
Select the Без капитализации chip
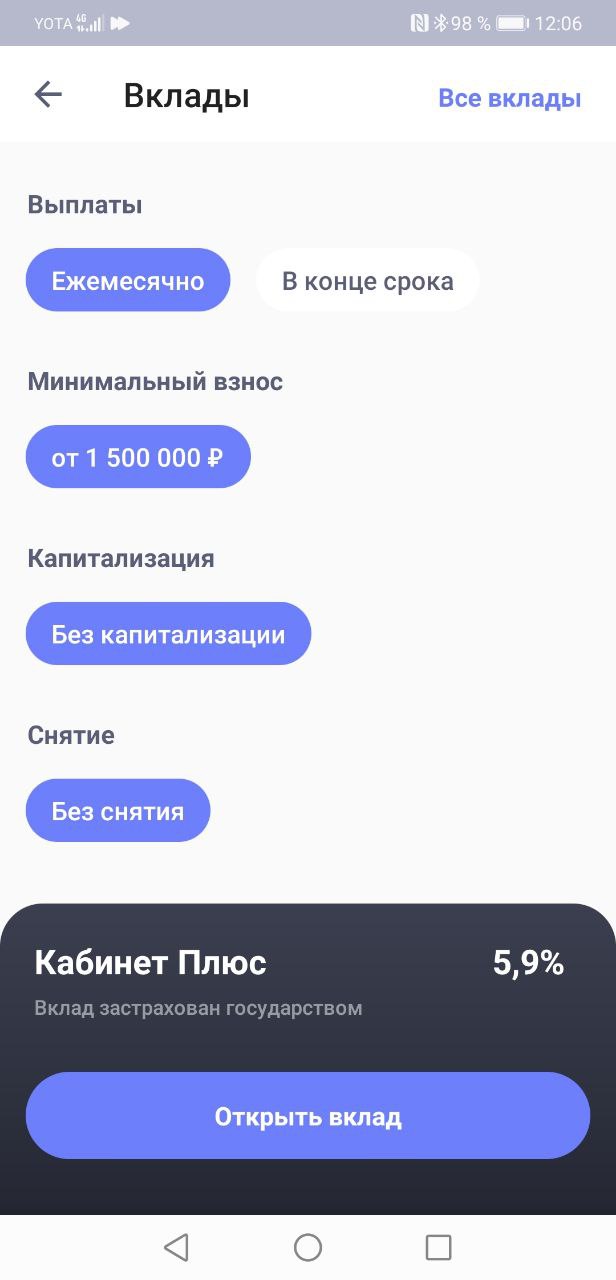tap(169, 634)
